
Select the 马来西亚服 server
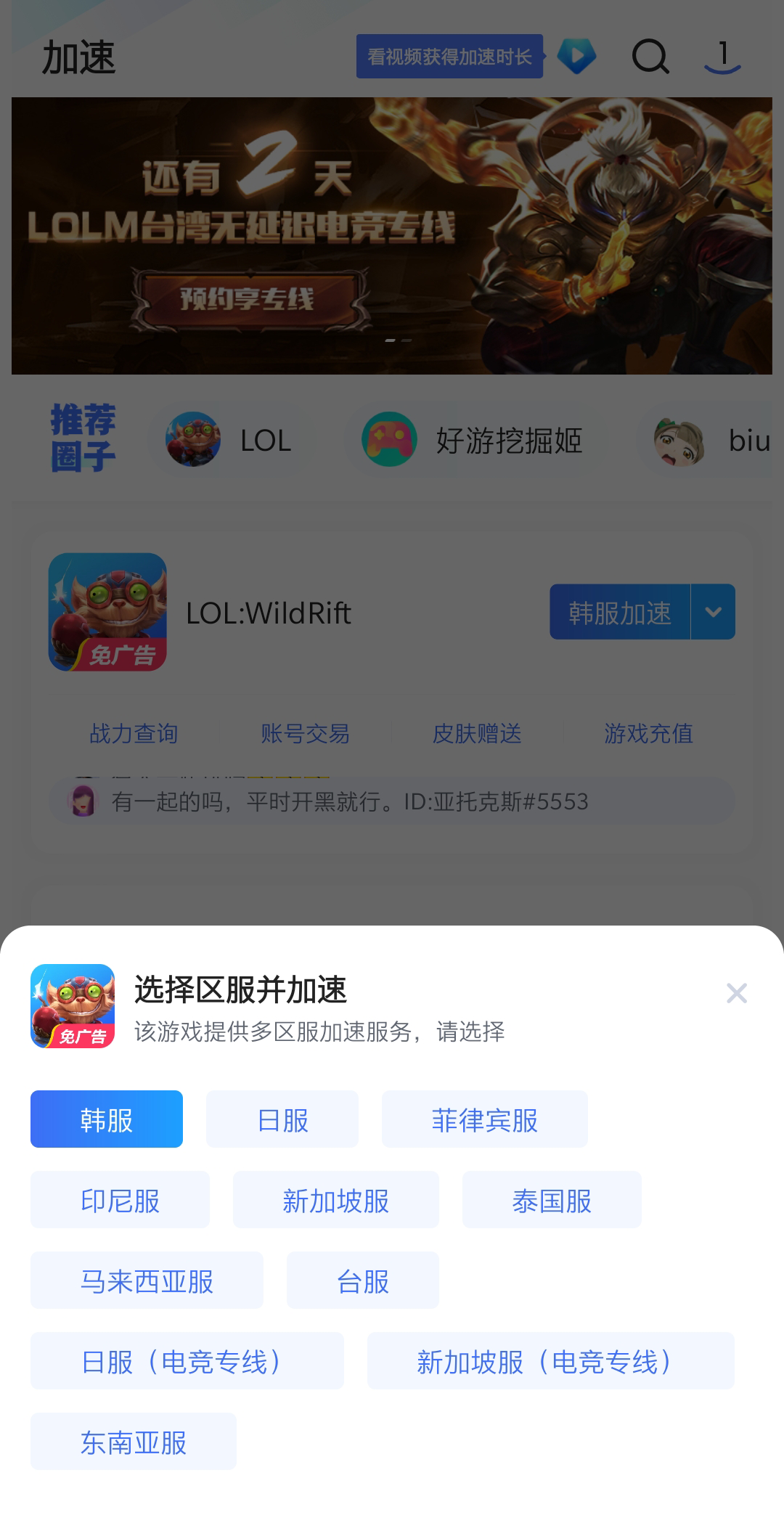point(147,1281)
